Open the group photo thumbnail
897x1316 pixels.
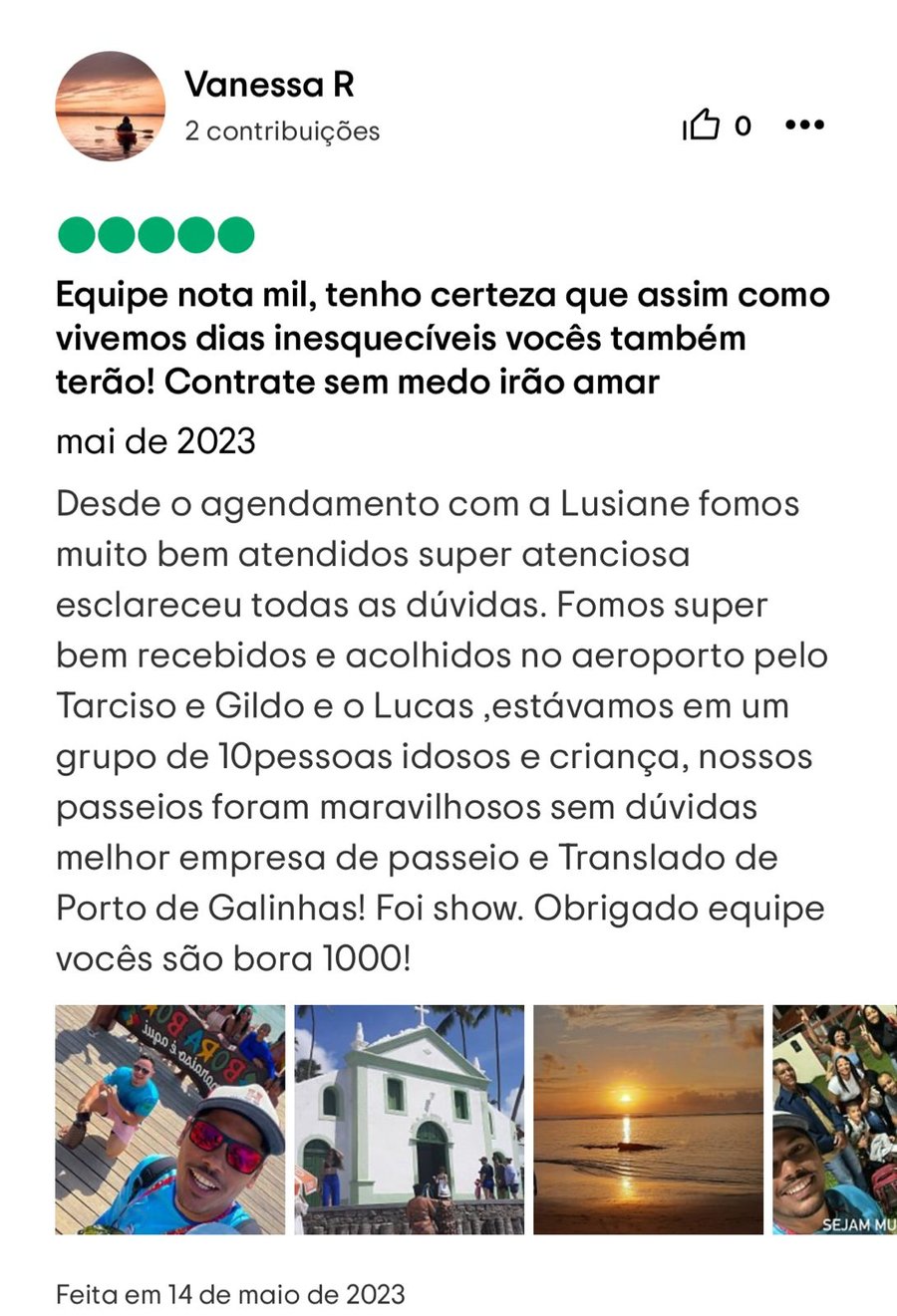click(x=835, y=1120)
